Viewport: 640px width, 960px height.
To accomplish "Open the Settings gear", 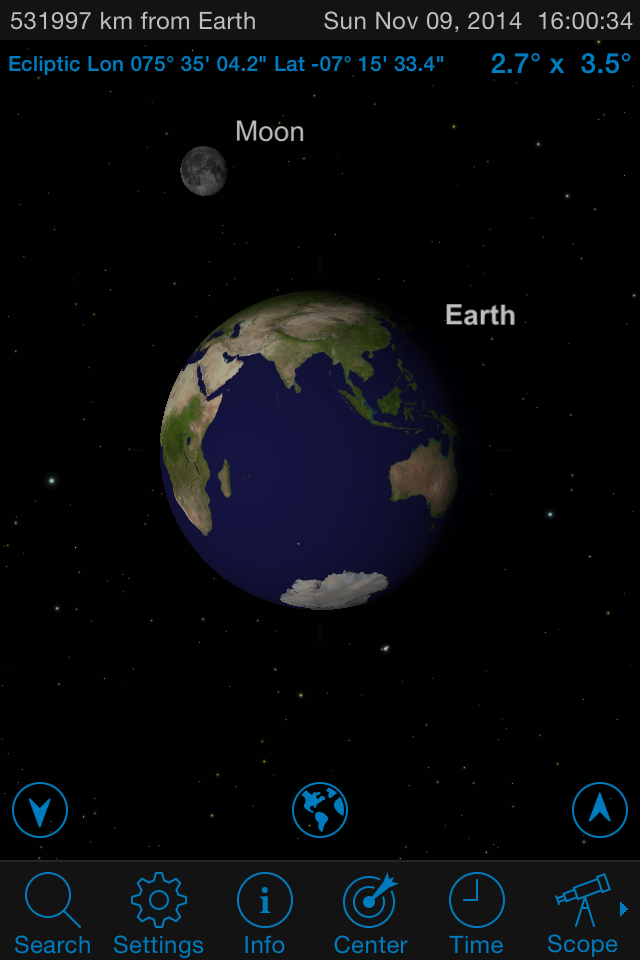I will tap(158, 912).
